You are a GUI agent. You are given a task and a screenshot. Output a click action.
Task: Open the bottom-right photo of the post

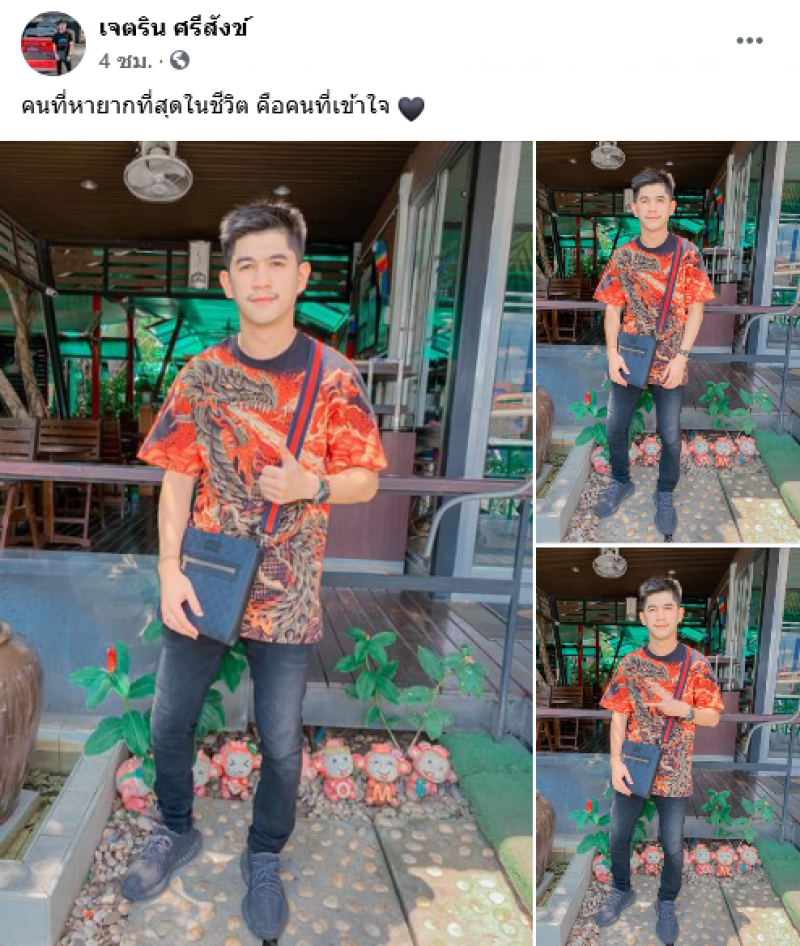tap(668, 746)
